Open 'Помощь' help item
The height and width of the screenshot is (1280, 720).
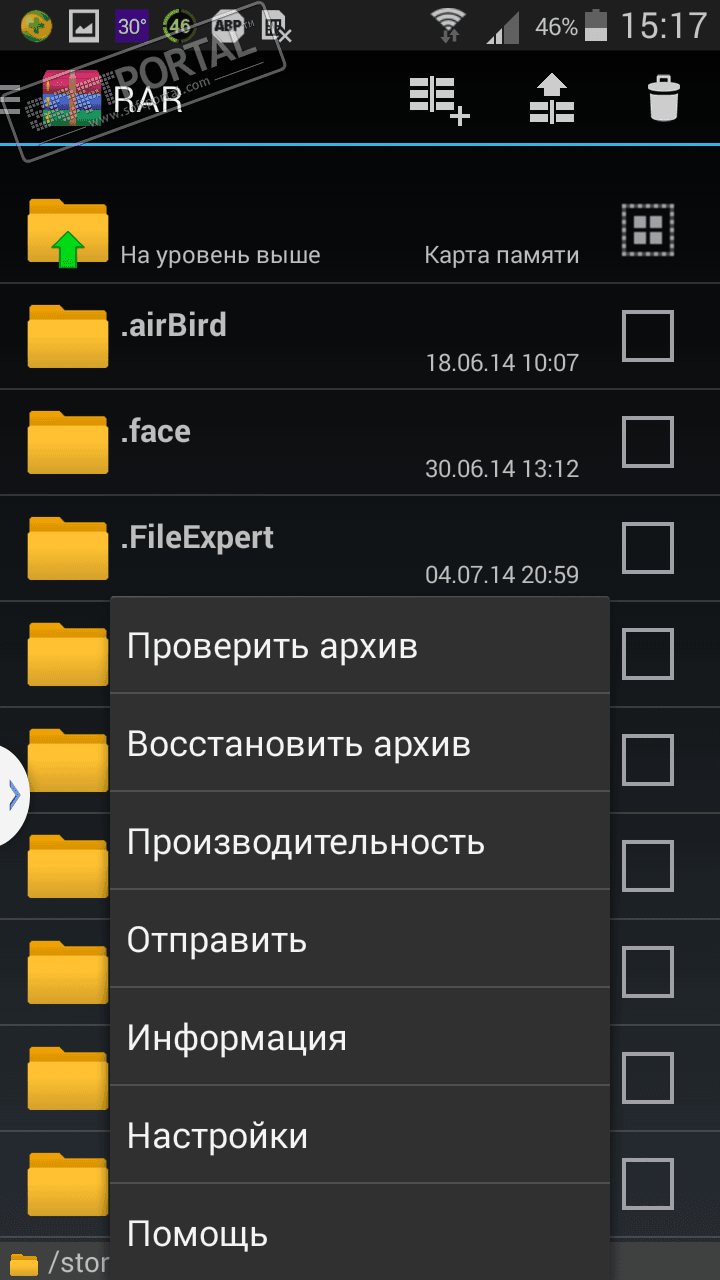(358, 1234)
